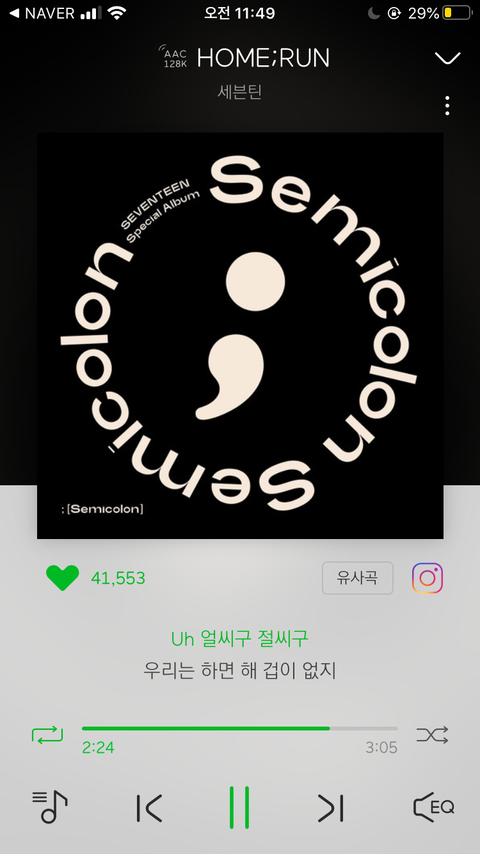
Task: Unlike the song with the green heart
Action: (x=62, y=578)
